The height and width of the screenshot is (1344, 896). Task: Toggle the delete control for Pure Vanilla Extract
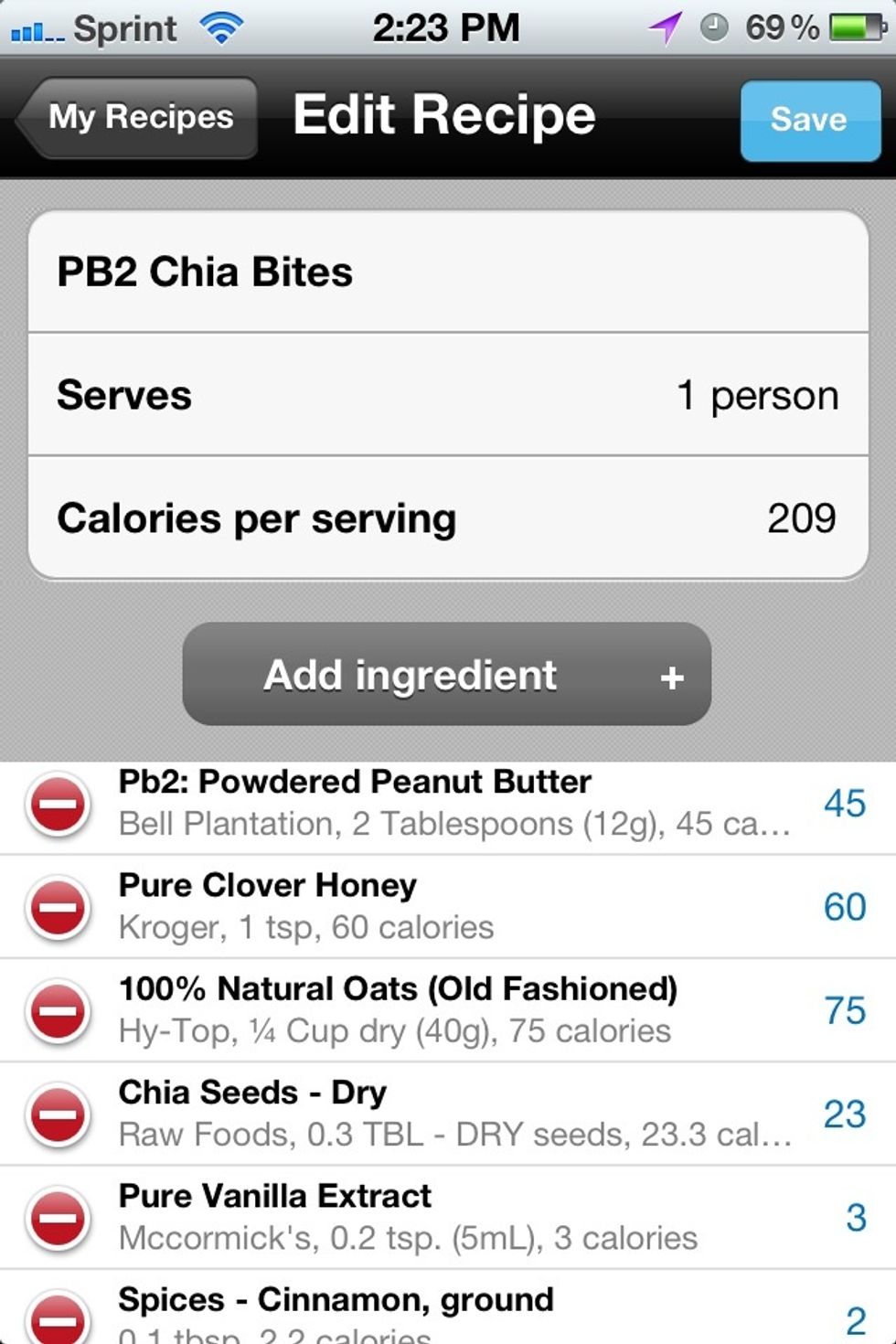(x=58, y=1218)
